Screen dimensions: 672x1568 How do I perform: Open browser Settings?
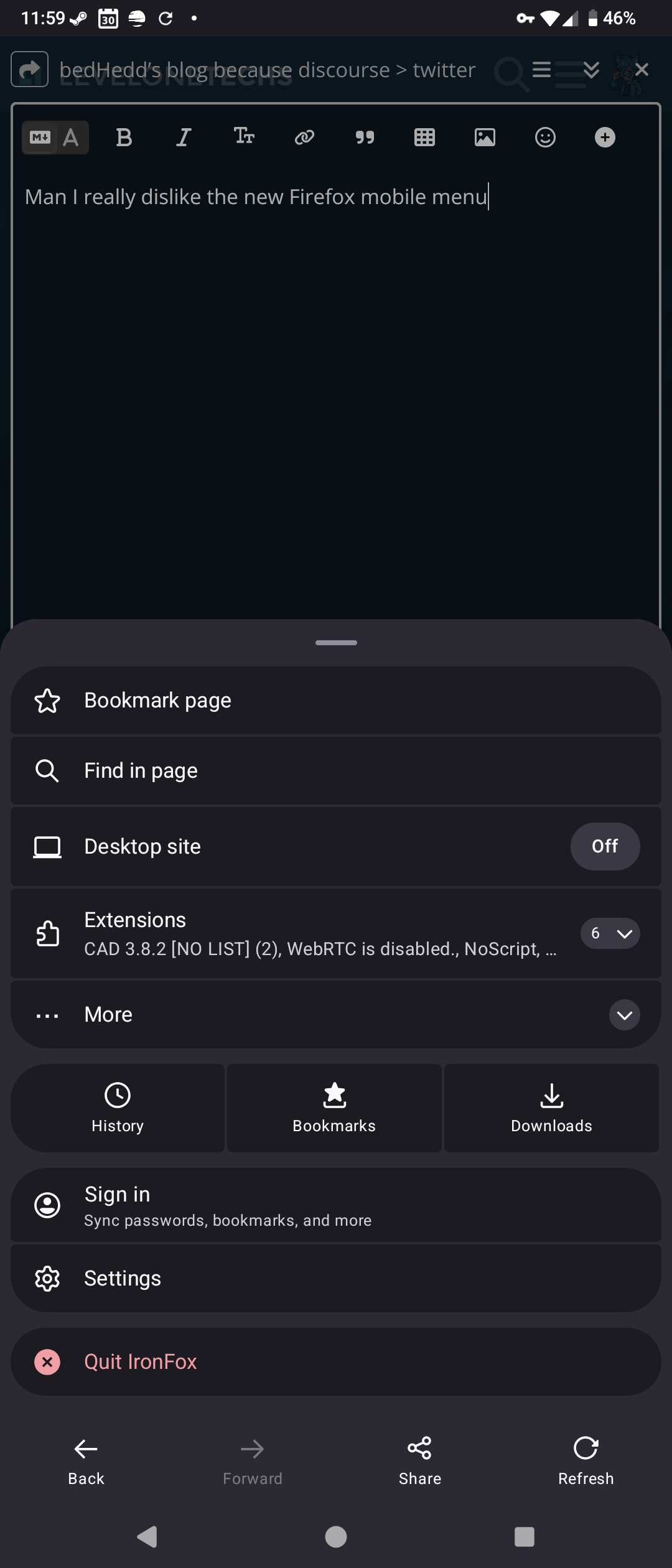123,1279
